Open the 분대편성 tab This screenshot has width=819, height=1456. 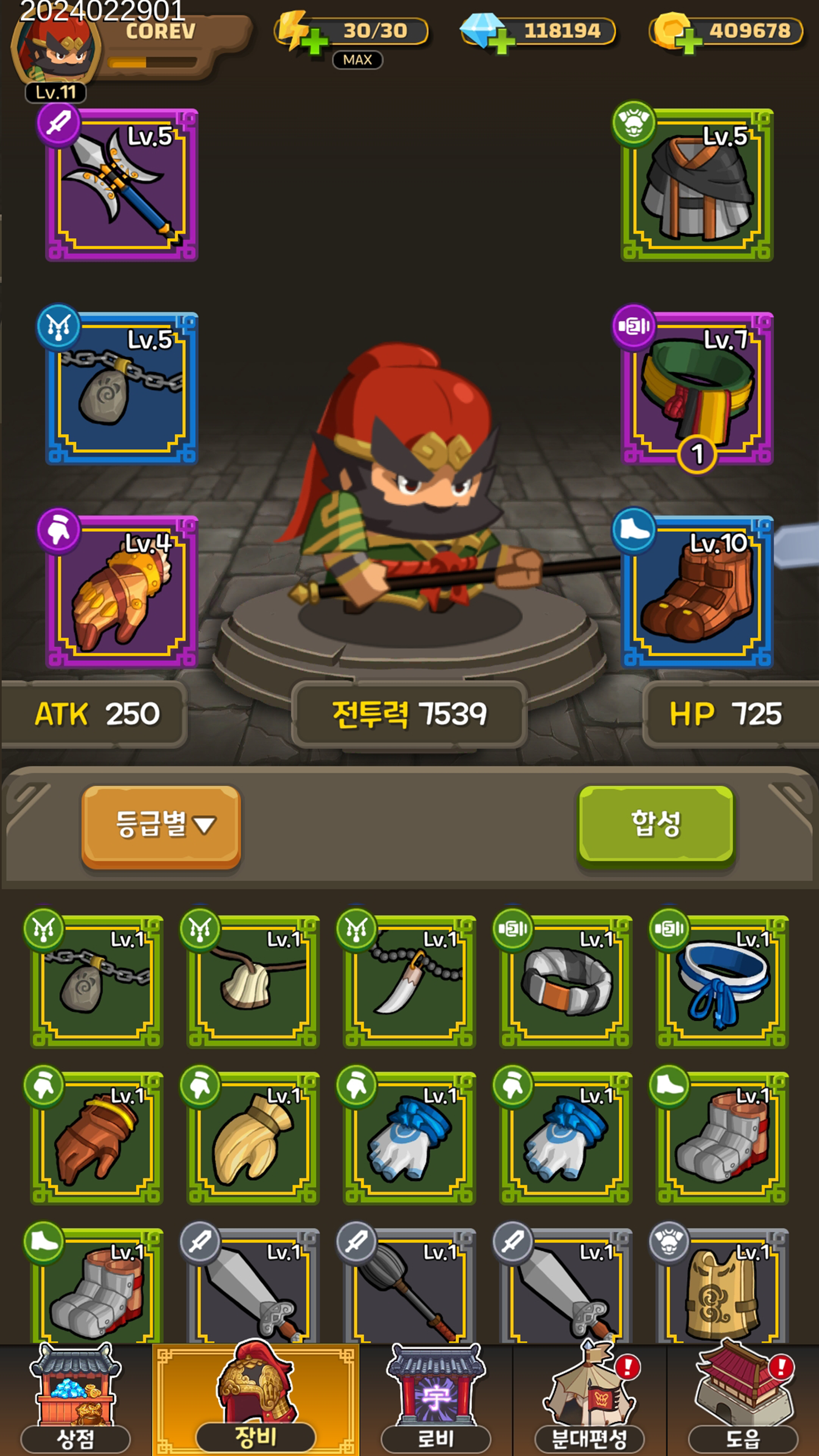pyautogui.click(x=590, y=1399)
